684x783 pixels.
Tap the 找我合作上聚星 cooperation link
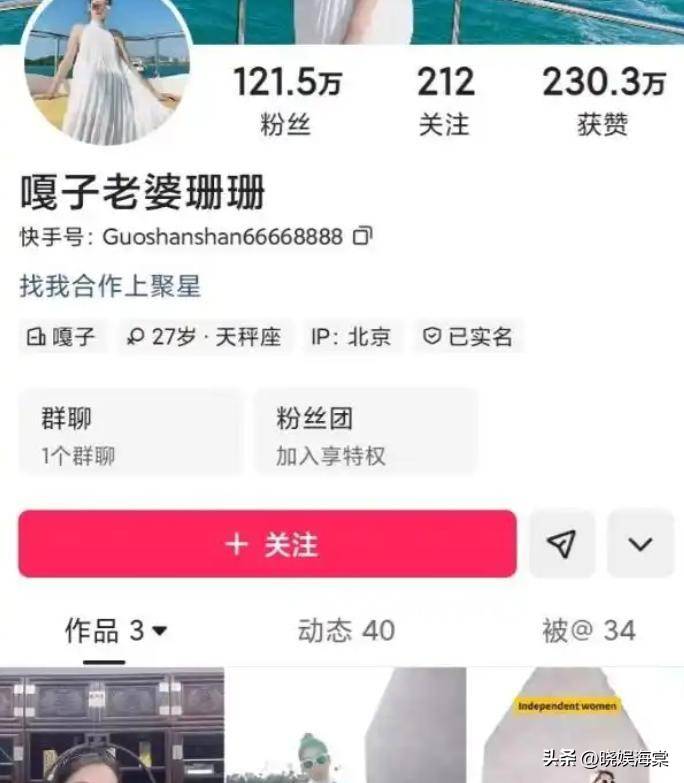pos(110,286)
